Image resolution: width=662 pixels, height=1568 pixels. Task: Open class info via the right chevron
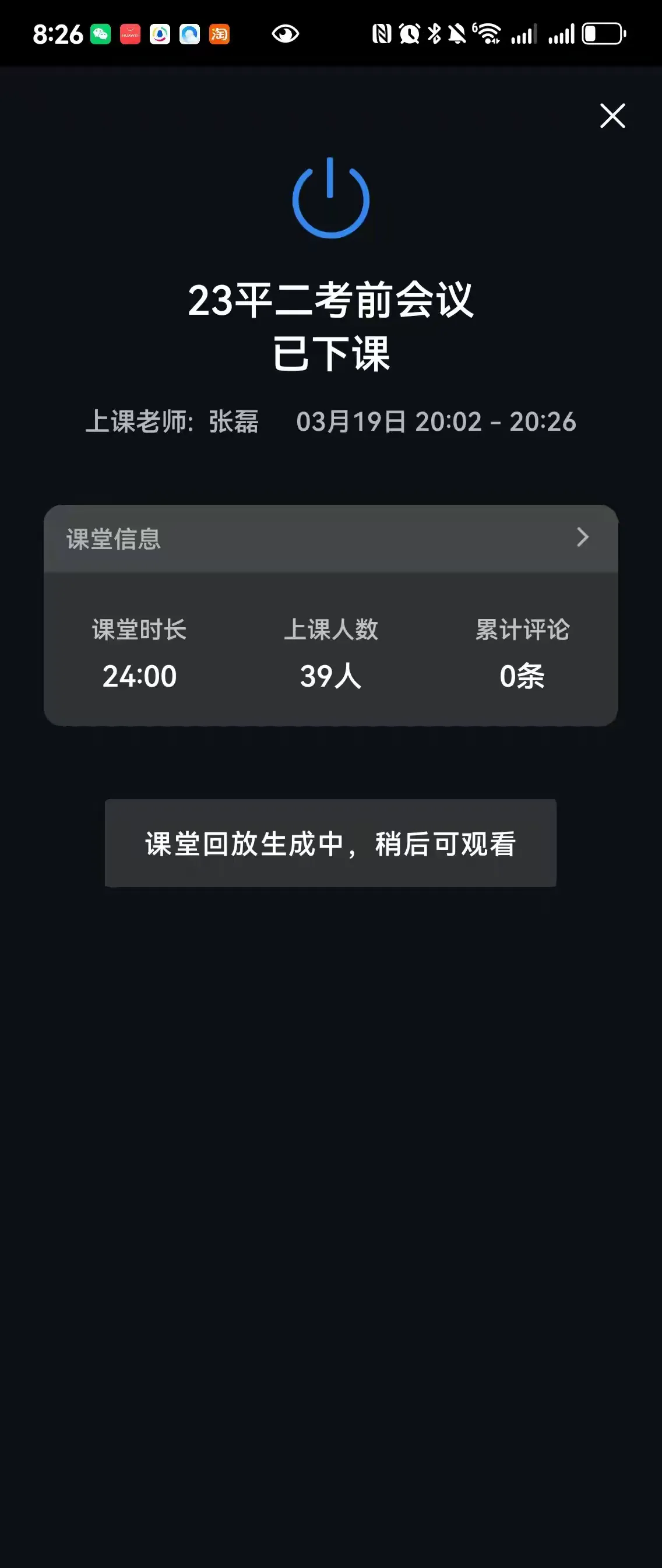click(583, 538)
